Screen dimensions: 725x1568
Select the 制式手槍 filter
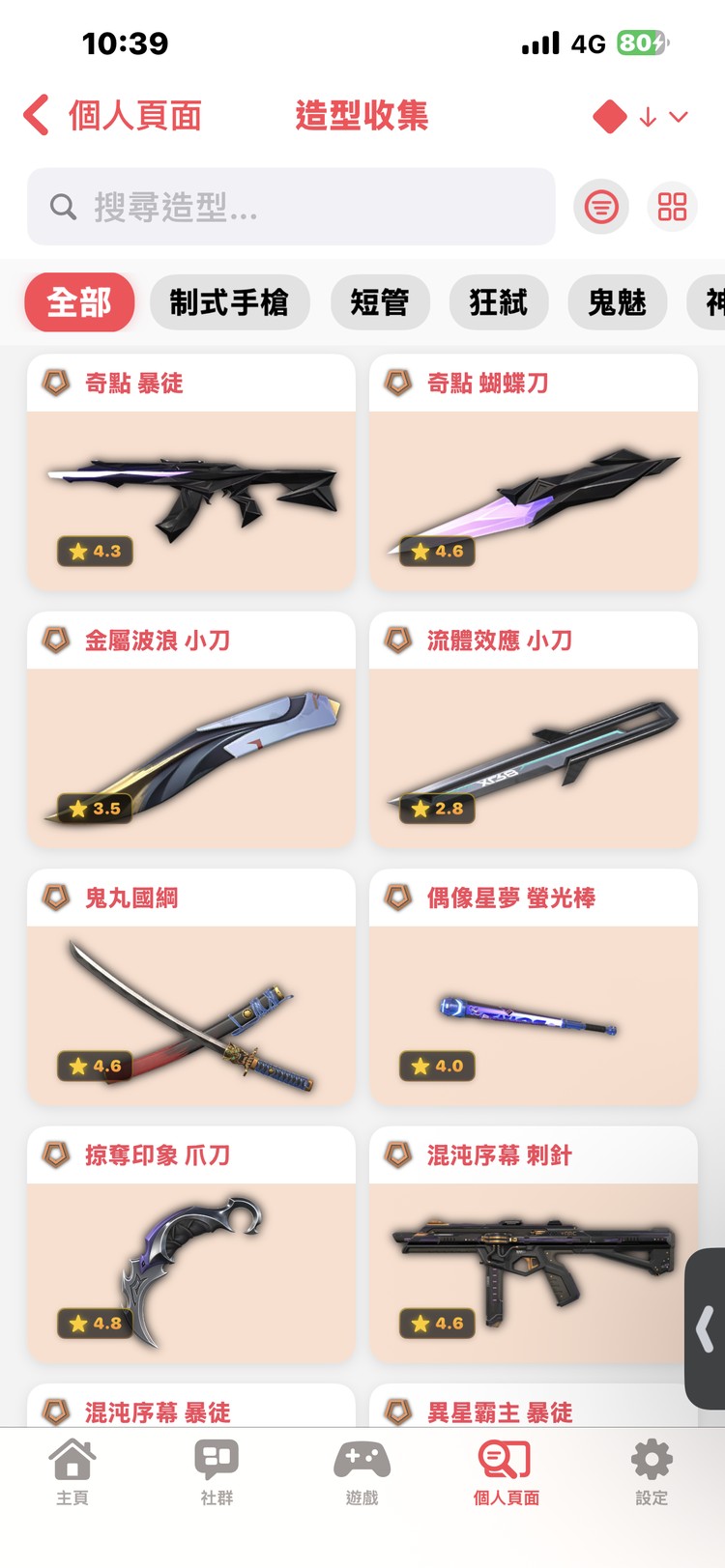(x=230, y=301)
